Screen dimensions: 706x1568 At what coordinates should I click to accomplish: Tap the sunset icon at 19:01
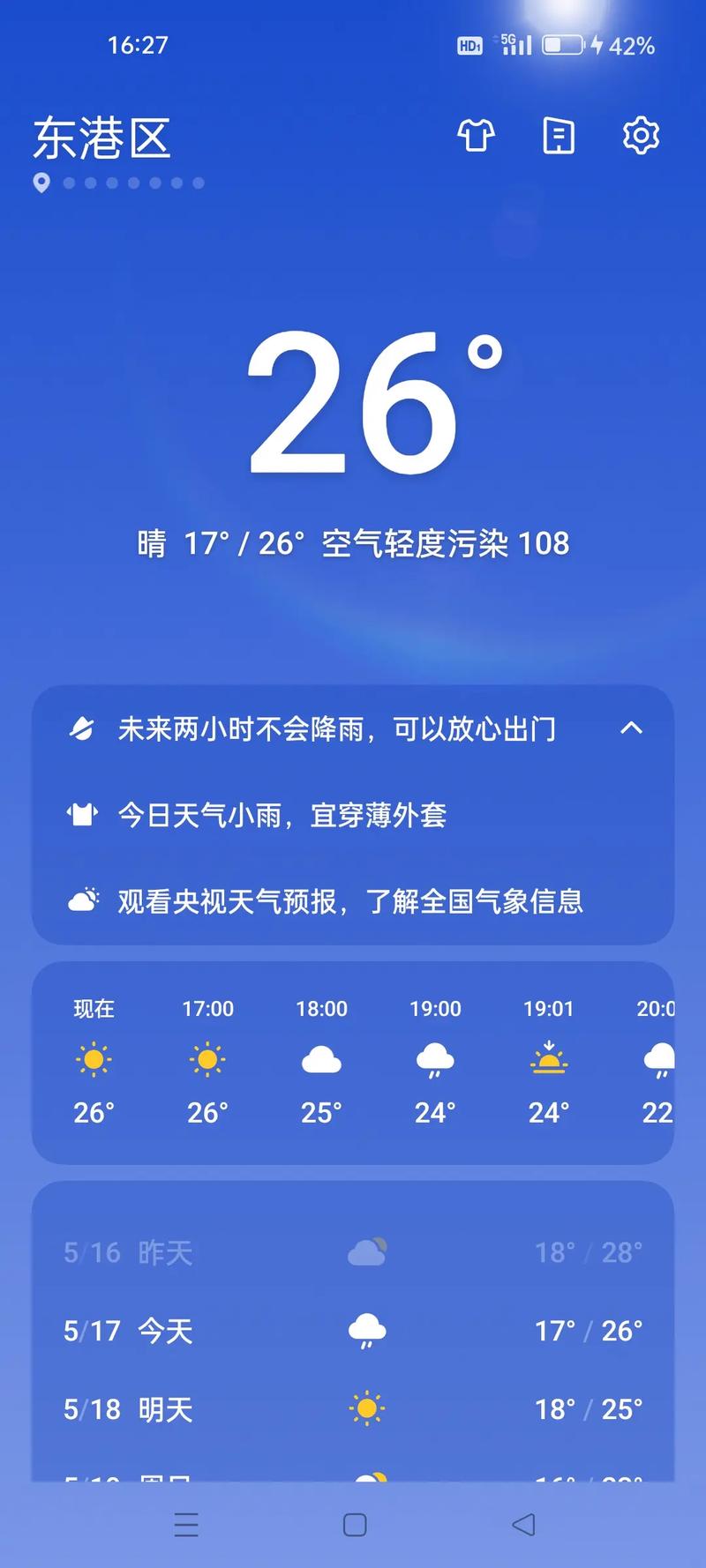click(548, 1062)
